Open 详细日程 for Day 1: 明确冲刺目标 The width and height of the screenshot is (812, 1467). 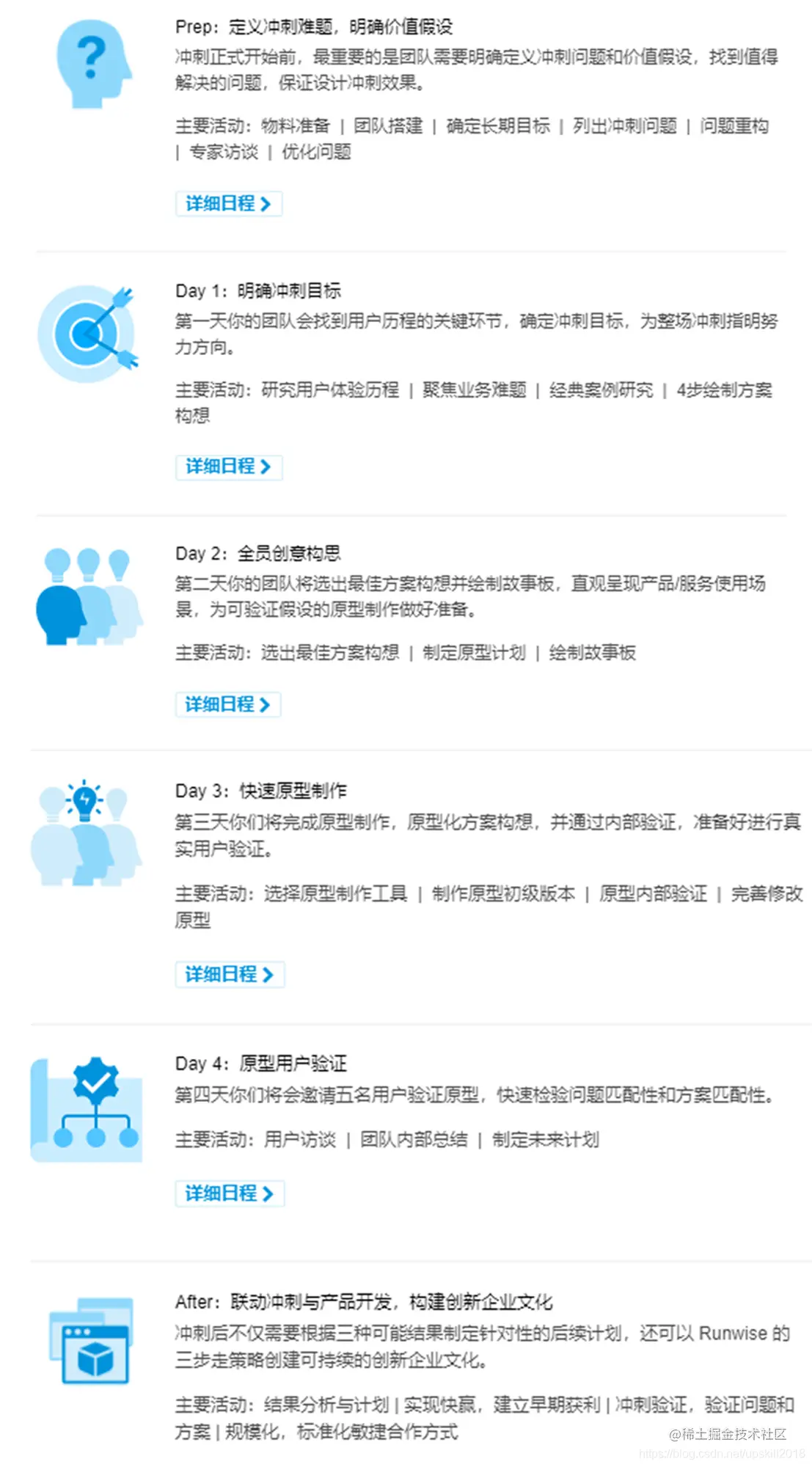pos(230,467)
